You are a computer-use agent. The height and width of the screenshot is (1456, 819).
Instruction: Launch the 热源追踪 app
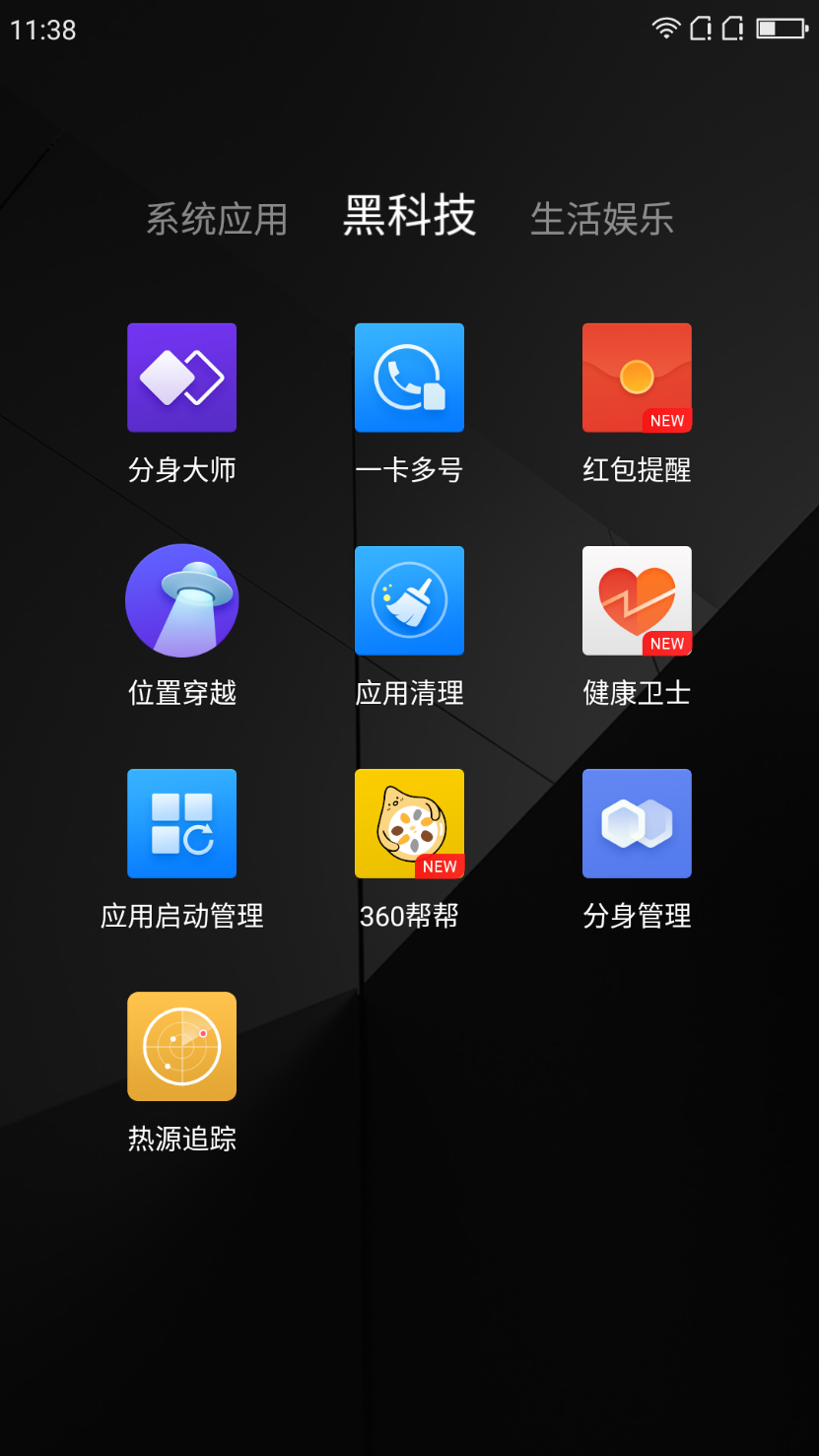181,1047
